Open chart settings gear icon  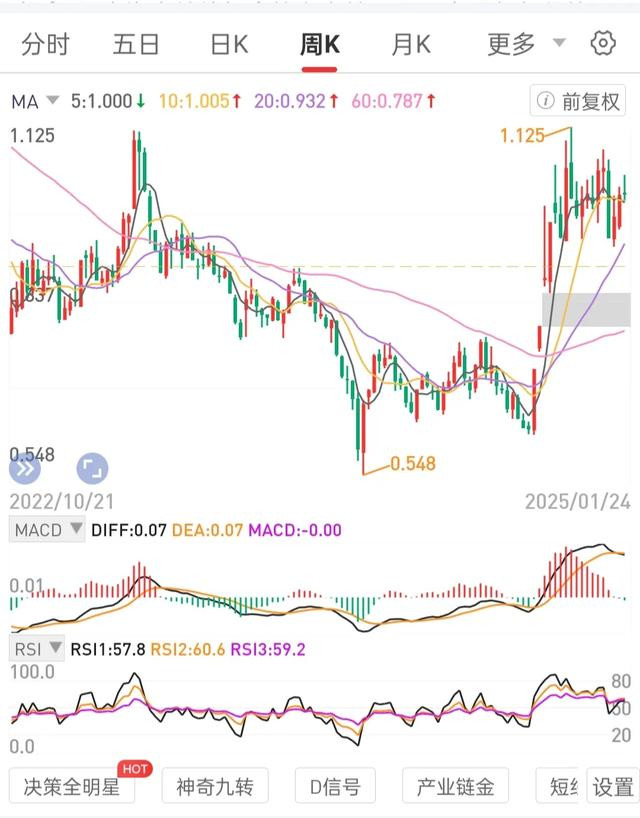[602, 43]
